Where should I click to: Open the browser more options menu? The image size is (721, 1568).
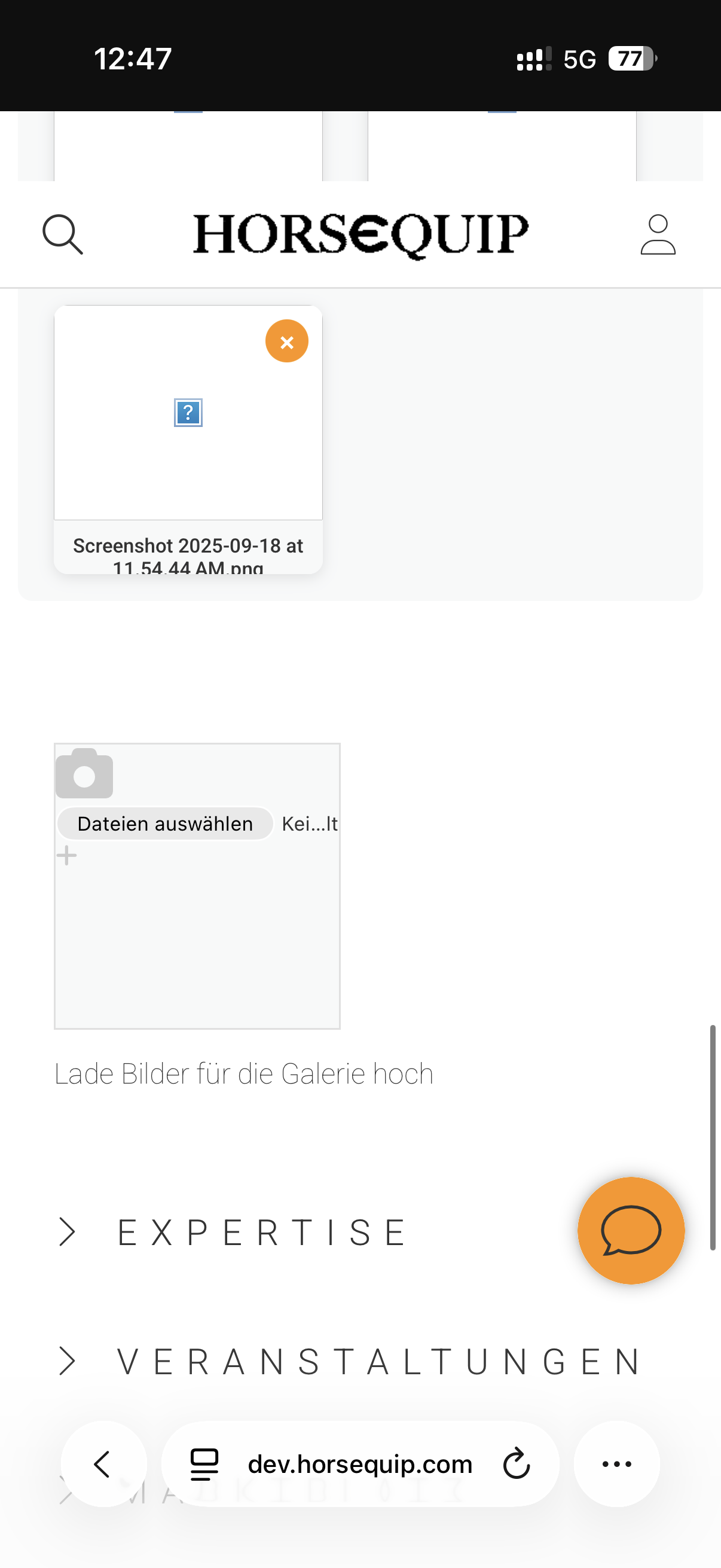pyautogui.click(x=616, y=1464)
